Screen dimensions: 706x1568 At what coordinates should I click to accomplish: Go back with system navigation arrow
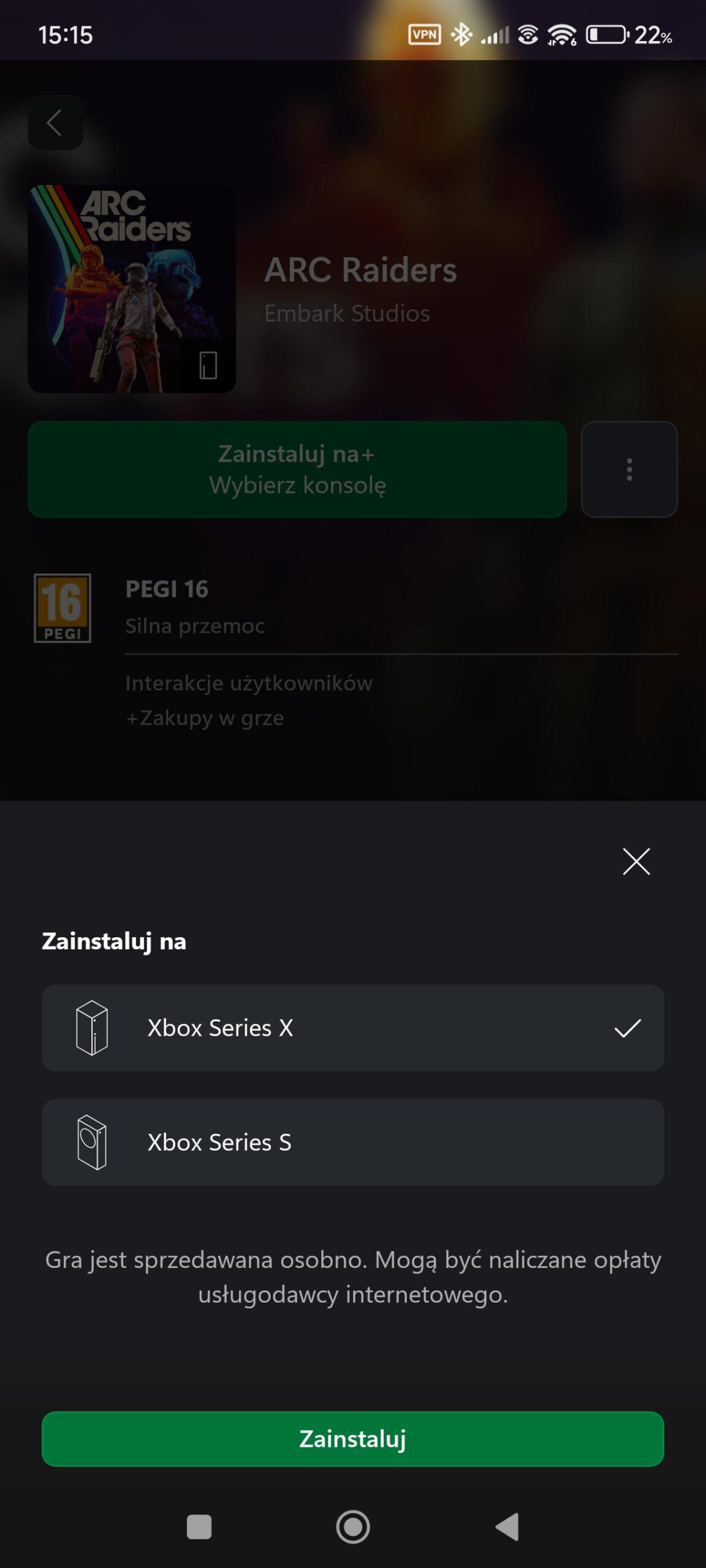pyautogui.click(x=507, y=1526)
